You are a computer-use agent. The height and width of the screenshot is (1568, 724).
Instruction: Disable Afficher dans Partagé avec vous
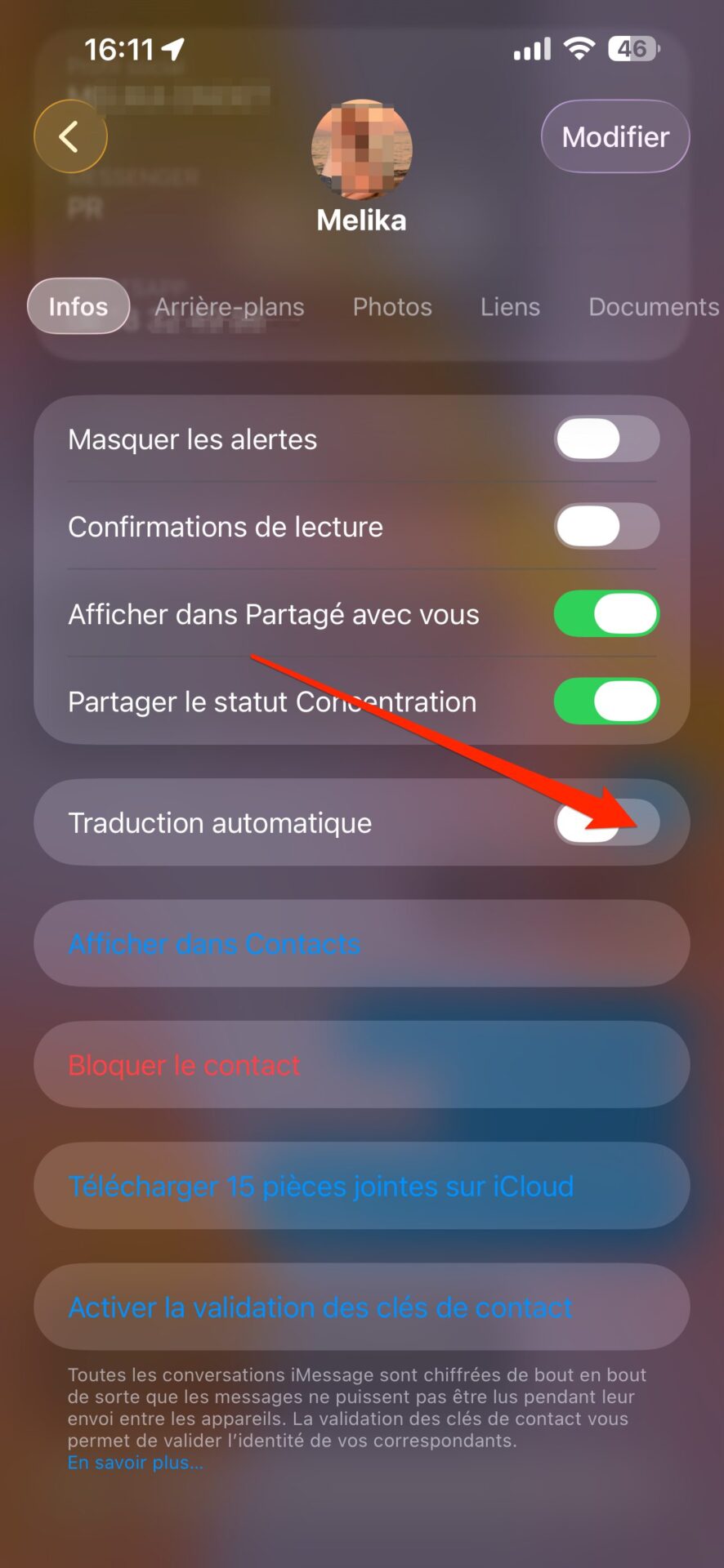(x=606, y=614)
